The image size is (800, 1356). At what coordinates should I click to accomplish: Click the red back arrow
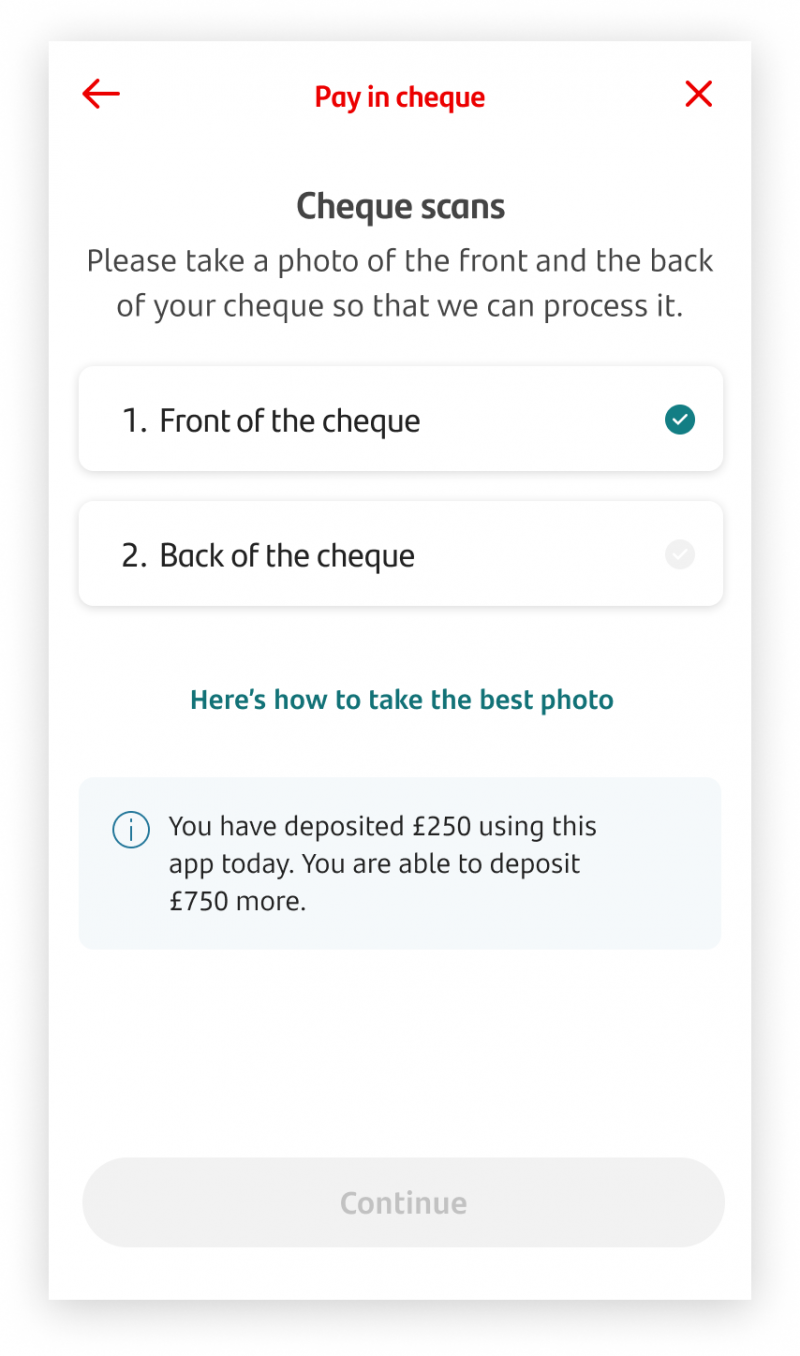(100, 93)
